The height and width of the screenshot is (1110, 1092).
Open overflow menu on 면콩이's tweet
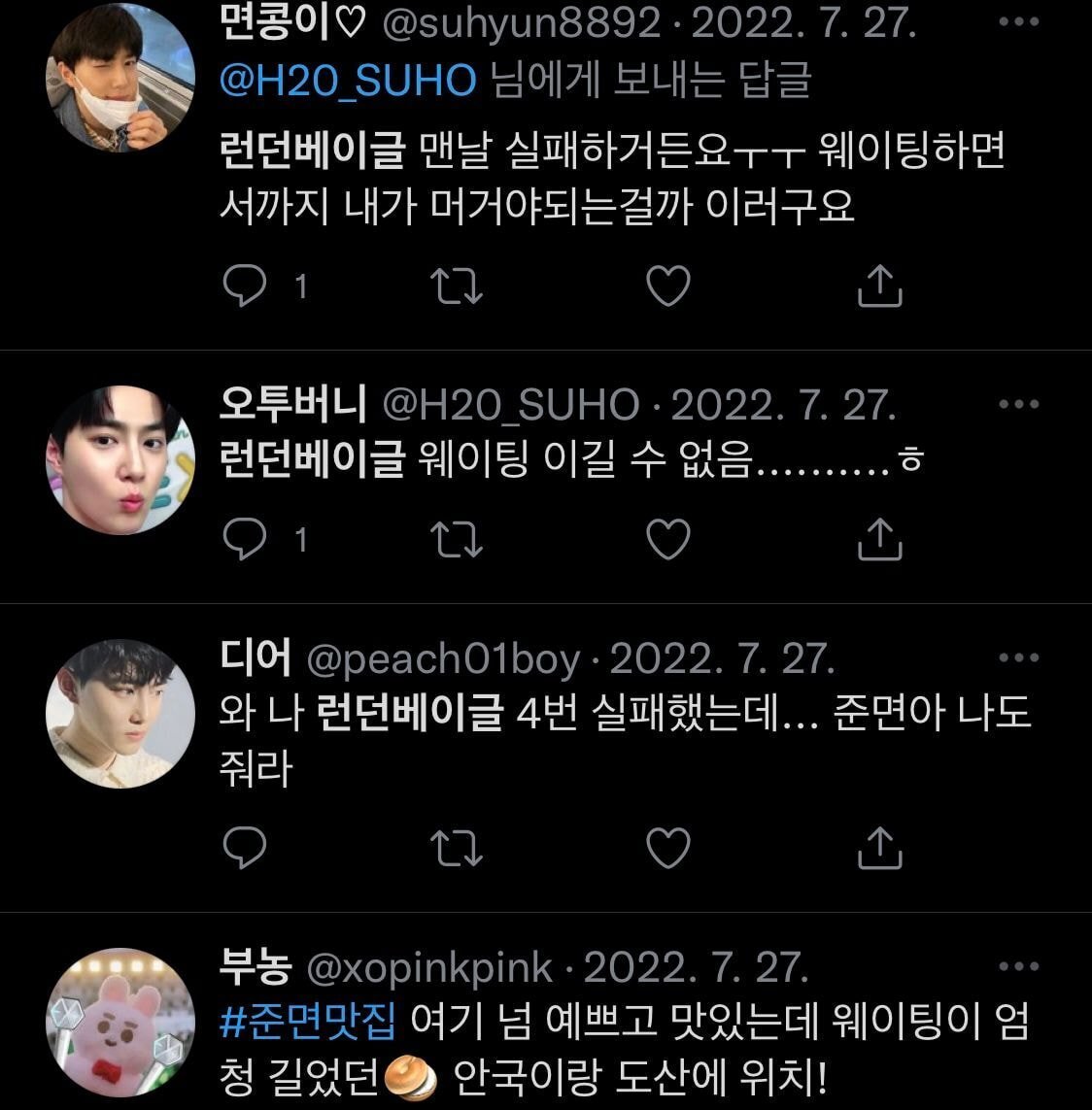[x=1018, y=21]
